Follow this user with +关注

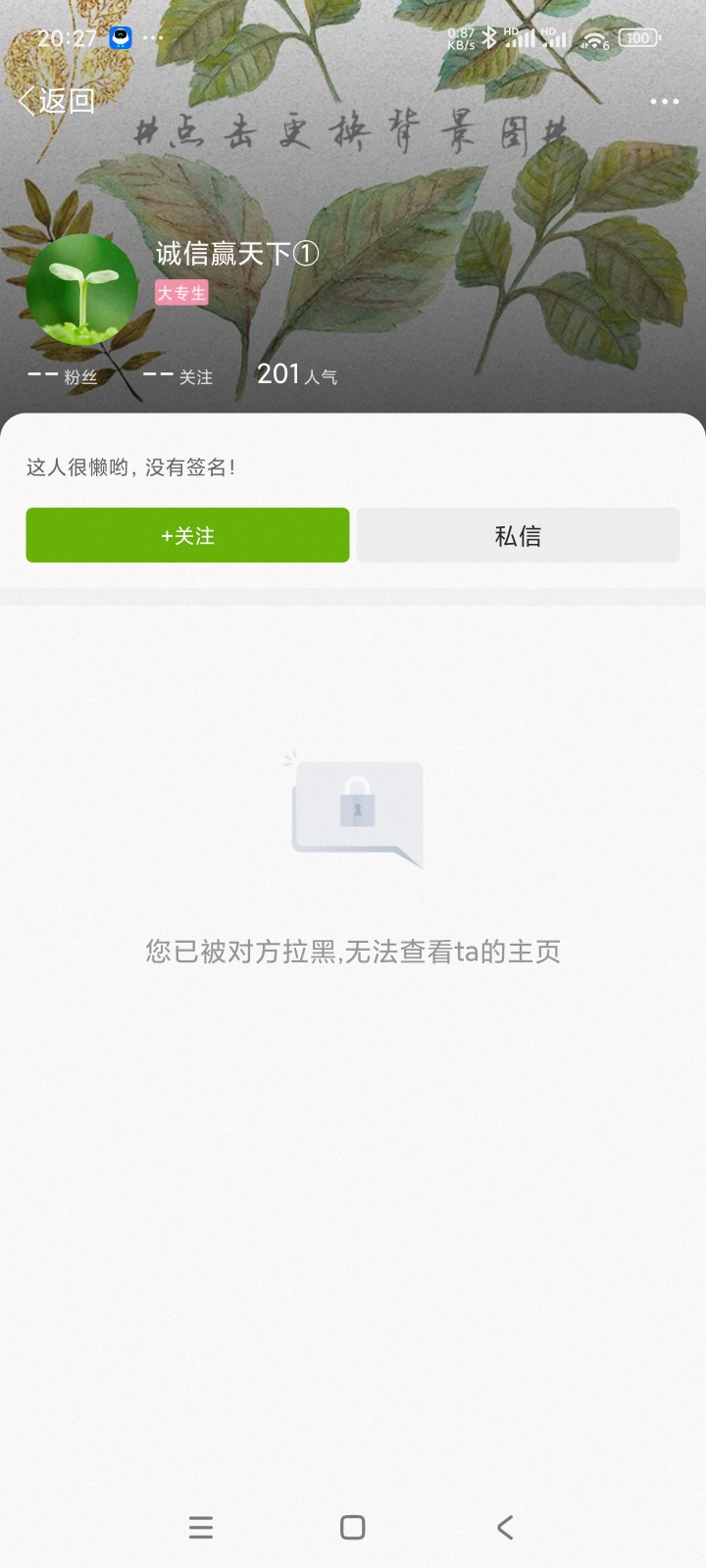187,535
